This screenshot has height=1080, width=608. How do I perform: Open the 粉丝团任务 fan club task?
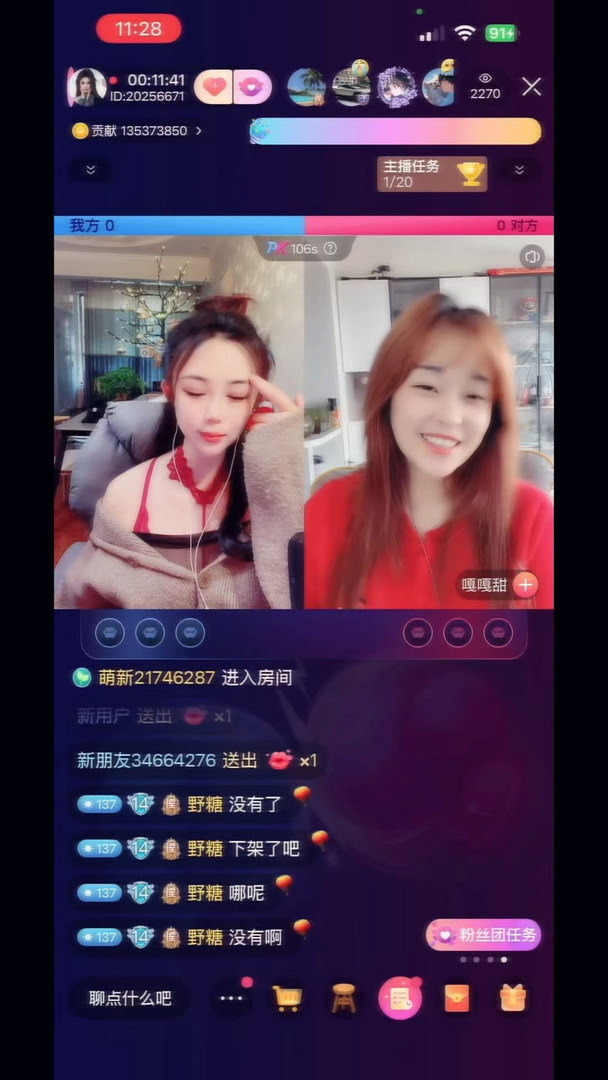click(x=484, y=936)
